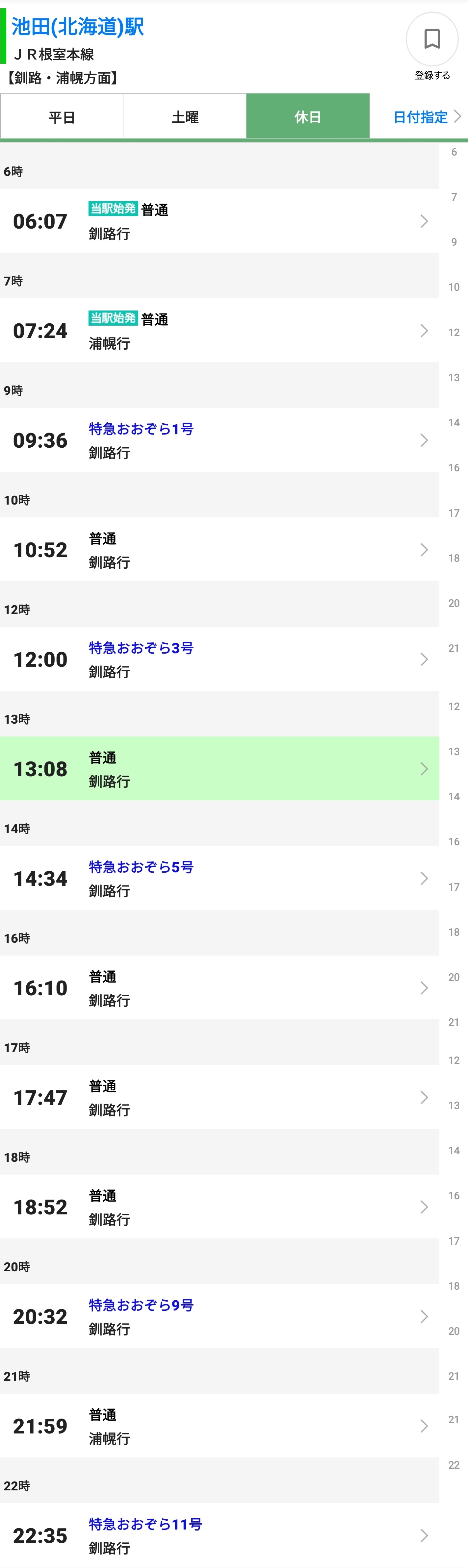Open the 18:52 普通 釧路行 train
The width and height of the screenshot is (468, 1568).
220,1207
